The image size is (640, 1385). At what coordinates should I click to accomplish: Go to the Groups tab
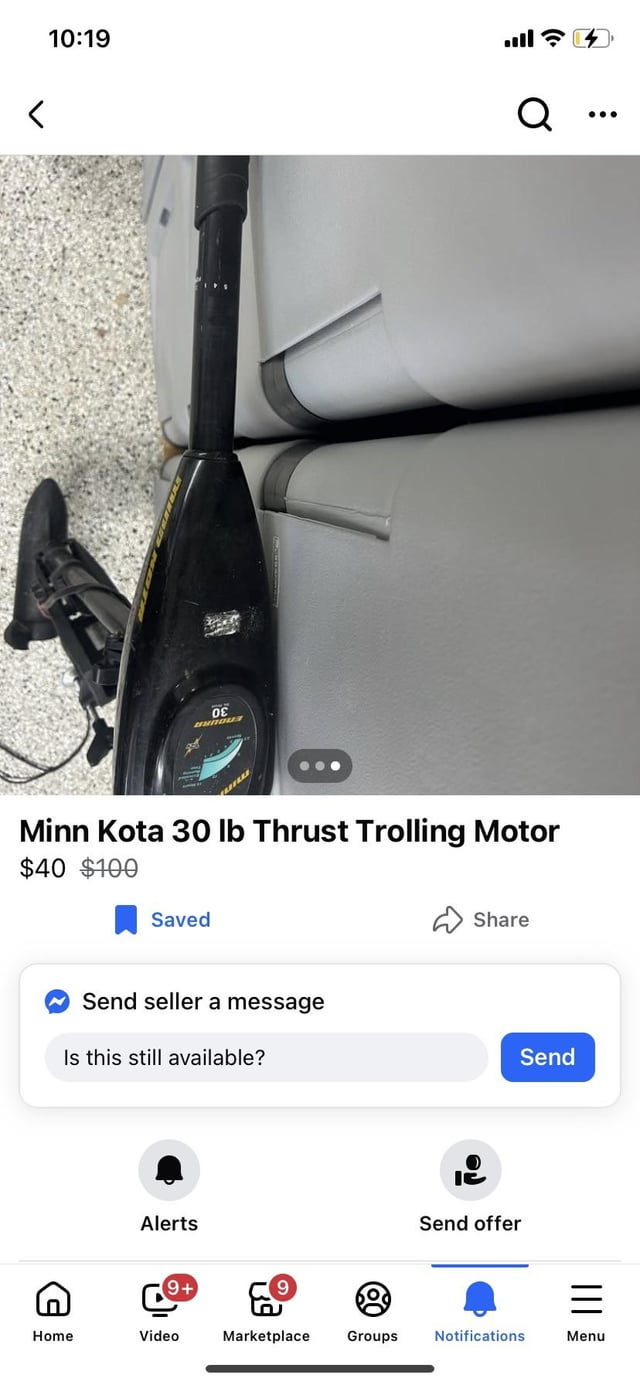pos(372,1311)
